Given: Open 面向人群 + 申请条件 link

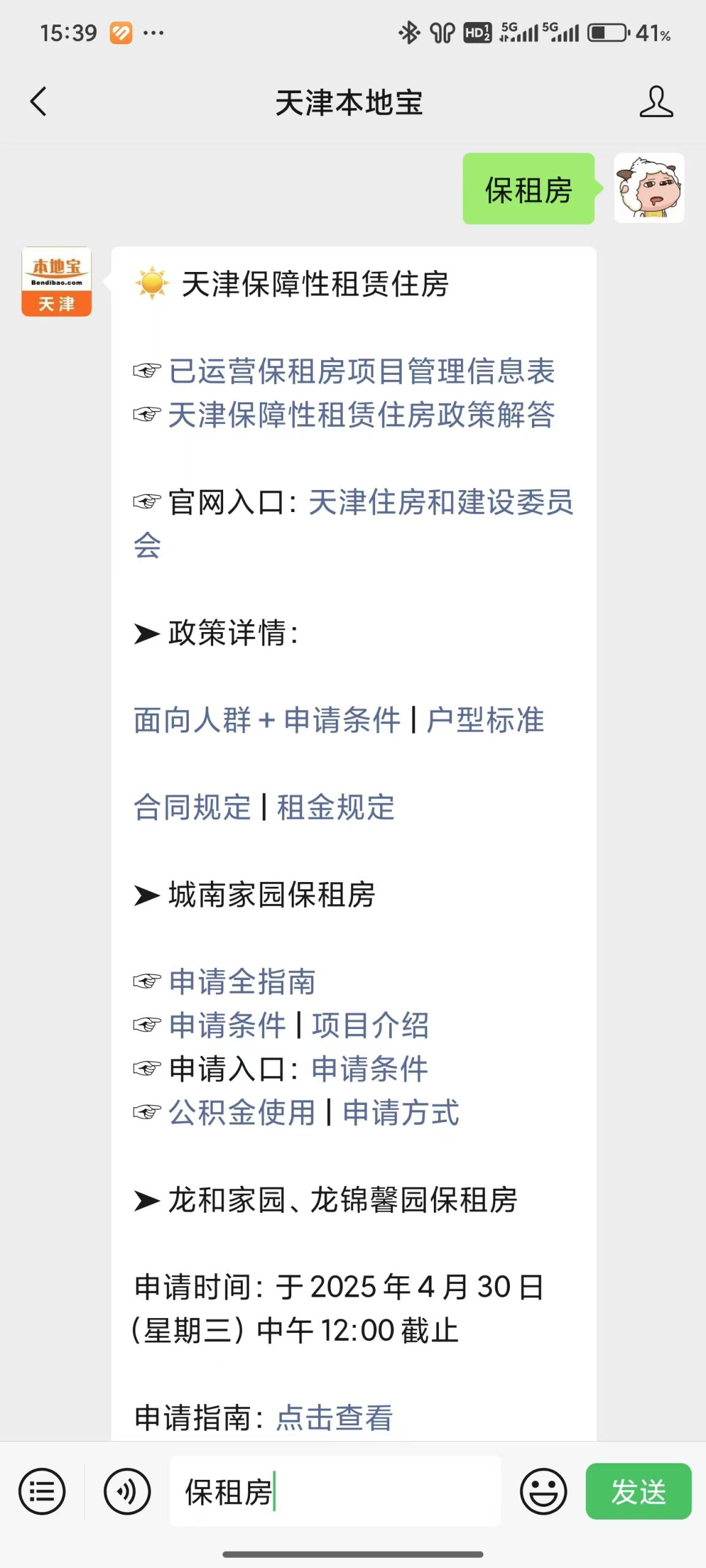Looking at the screenshot, I should pos(267,720).
